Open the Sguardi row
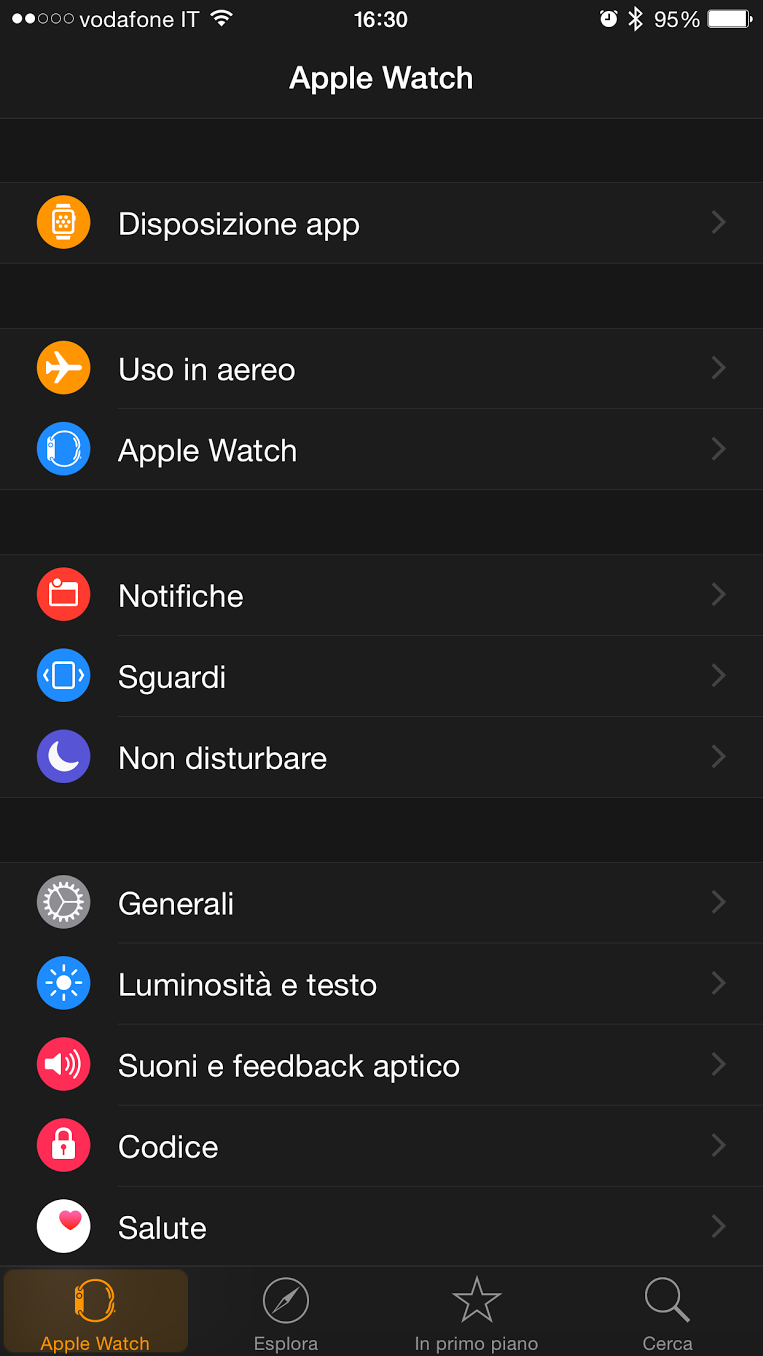The height and width of the screenshot is (1356, 763). (x=380, y=676)
